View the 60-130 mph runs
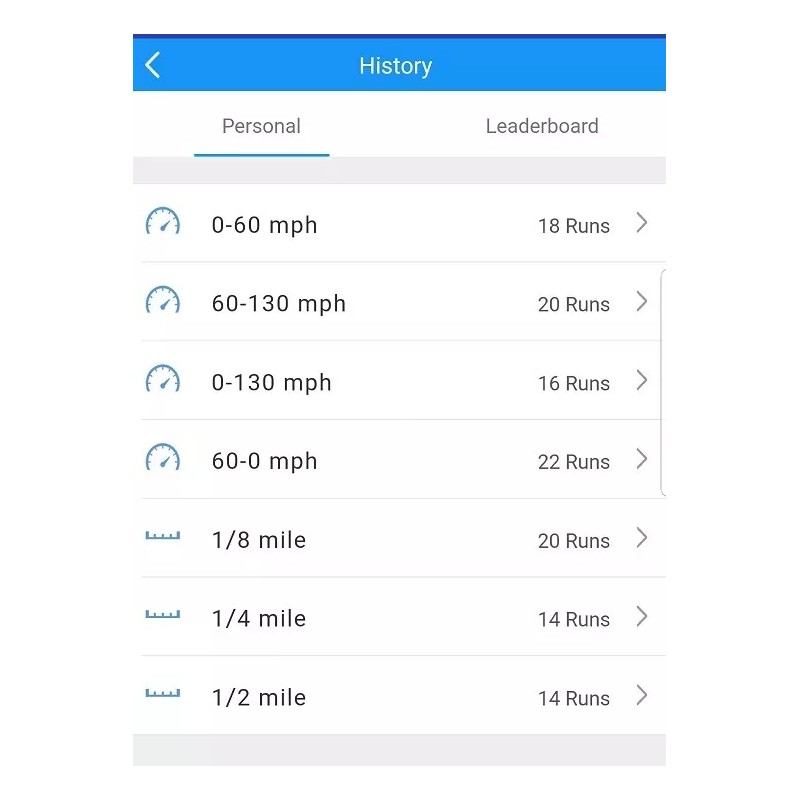The width and height of the screenshot is (800, 800). coord(398,303)
